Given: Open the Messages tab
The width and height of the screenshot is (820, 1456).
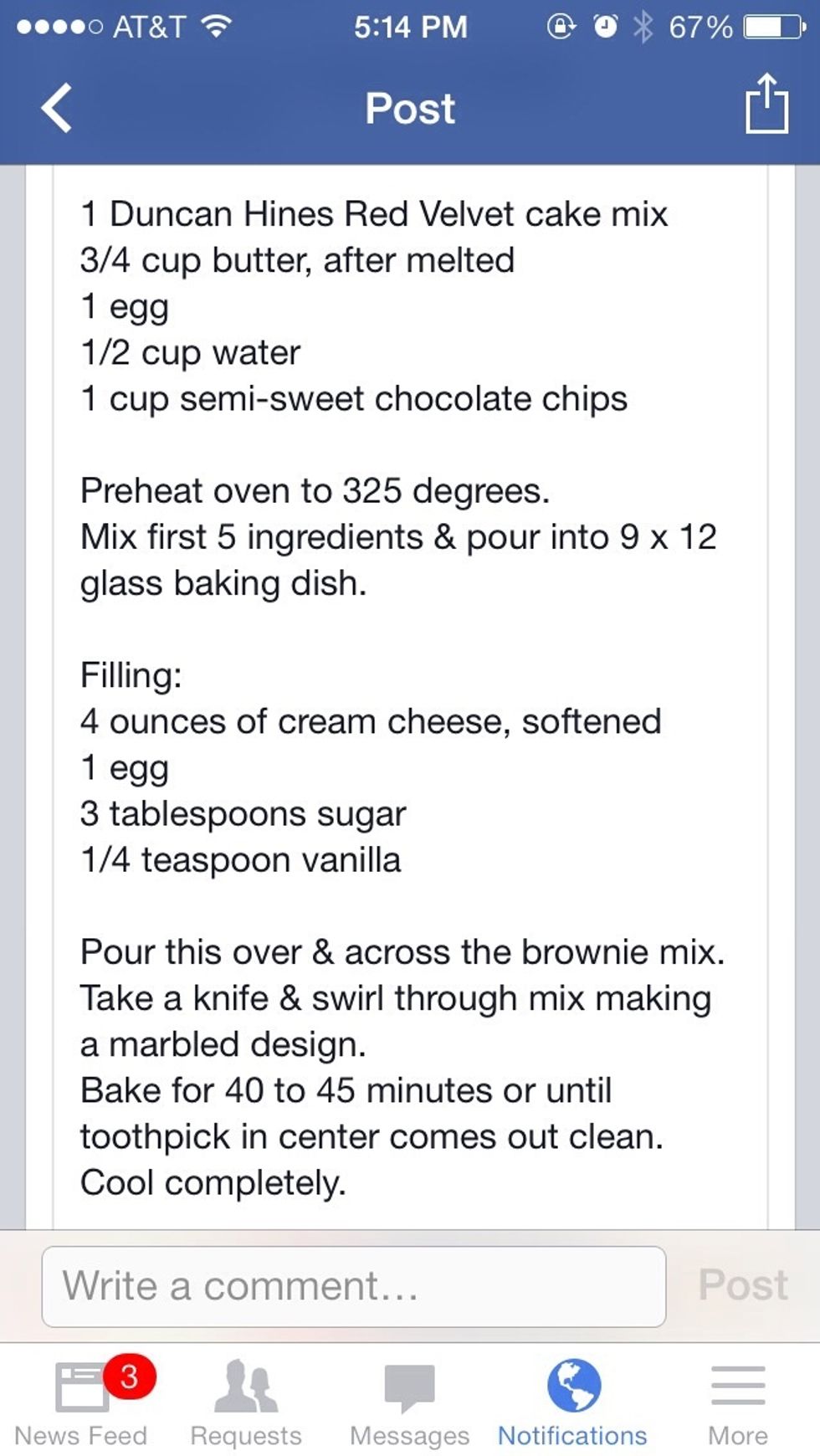Looking at the screenshot, I should 409,1402.
